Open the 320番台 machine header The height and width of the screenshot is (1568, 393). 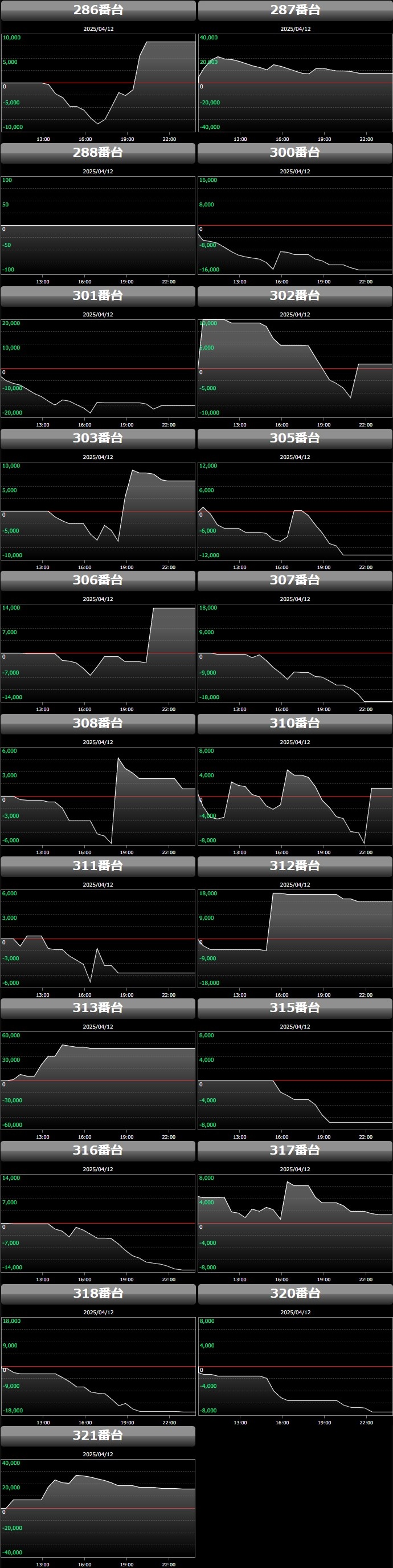tap(295, 1294)
